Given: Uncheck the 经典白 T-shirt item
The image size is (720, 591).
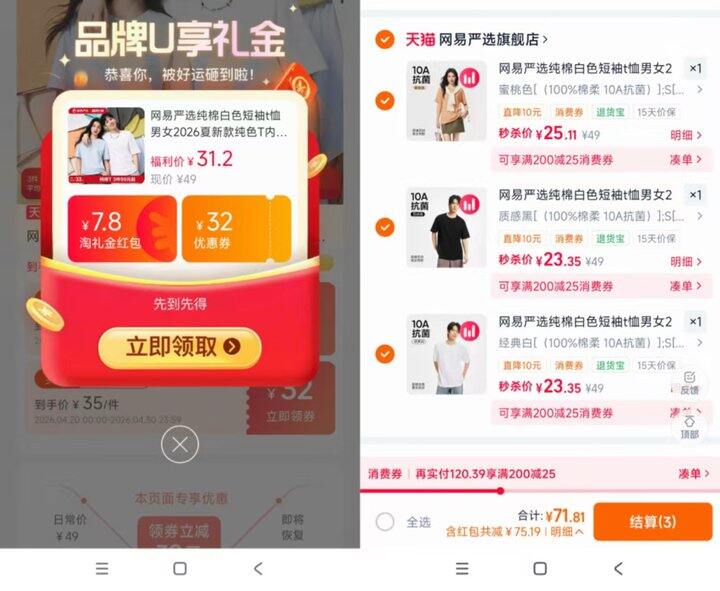Looking at the screenshot, I should [x=385, y=354].
